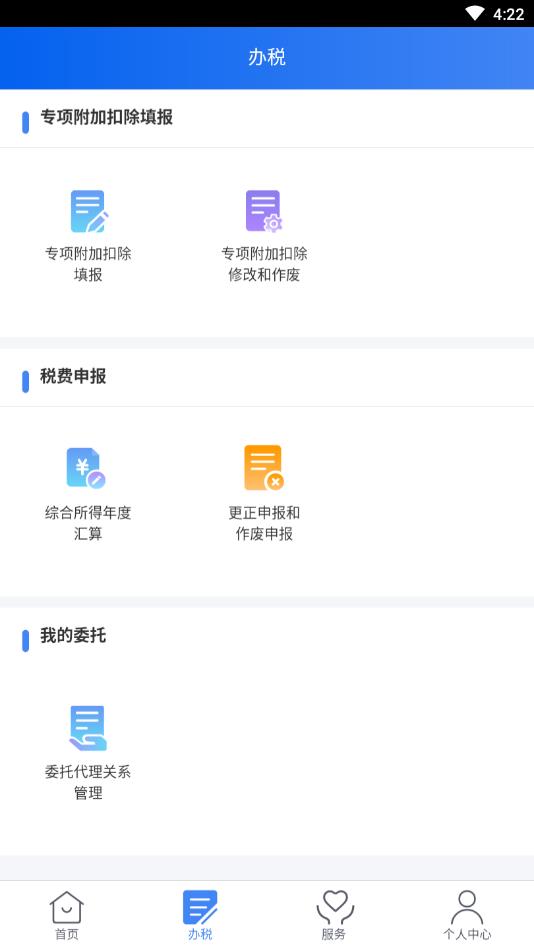Open 专项附加扣除修改和作废

coord(264,236)
